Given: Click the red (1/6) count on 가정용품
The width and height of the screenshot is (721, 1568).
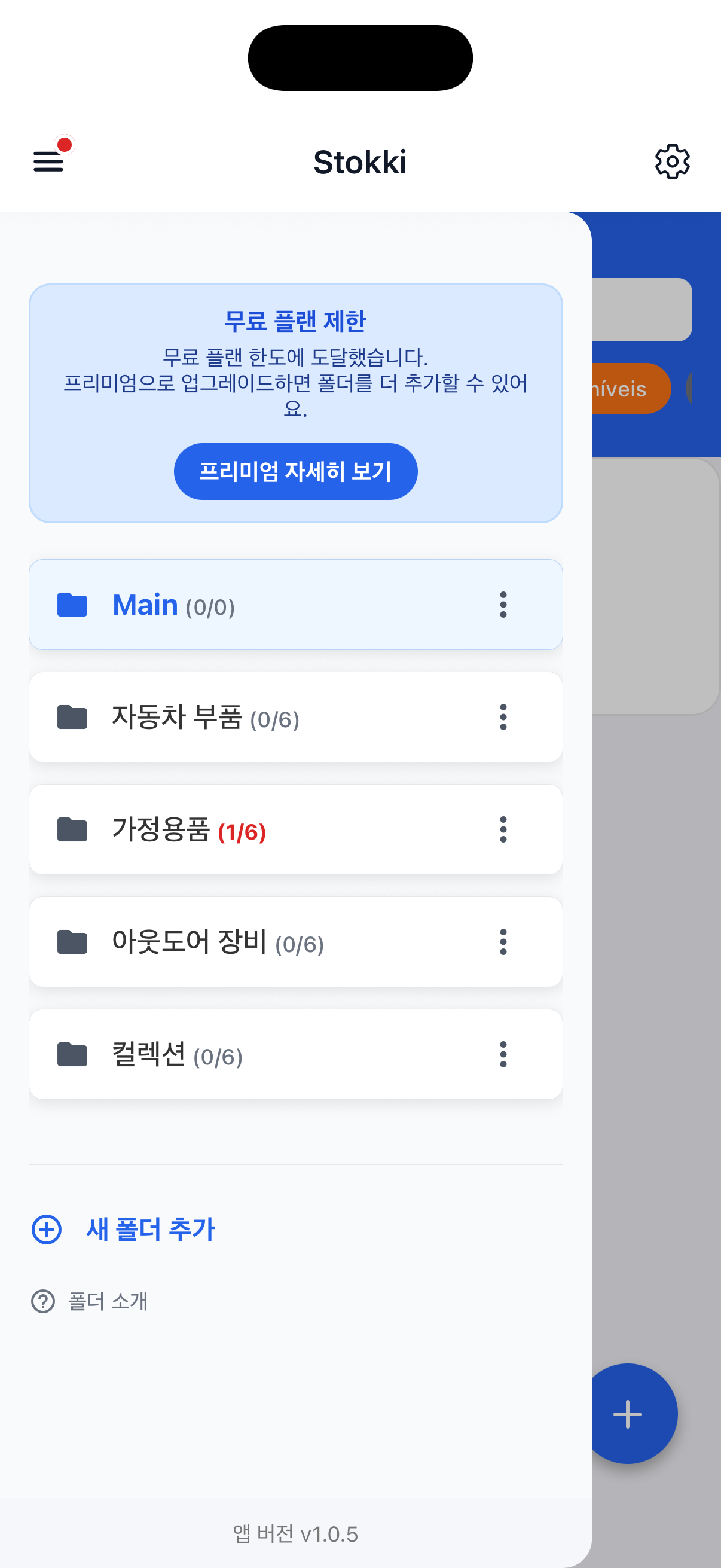Looking at the screenshot, I should tap(243, 831).
